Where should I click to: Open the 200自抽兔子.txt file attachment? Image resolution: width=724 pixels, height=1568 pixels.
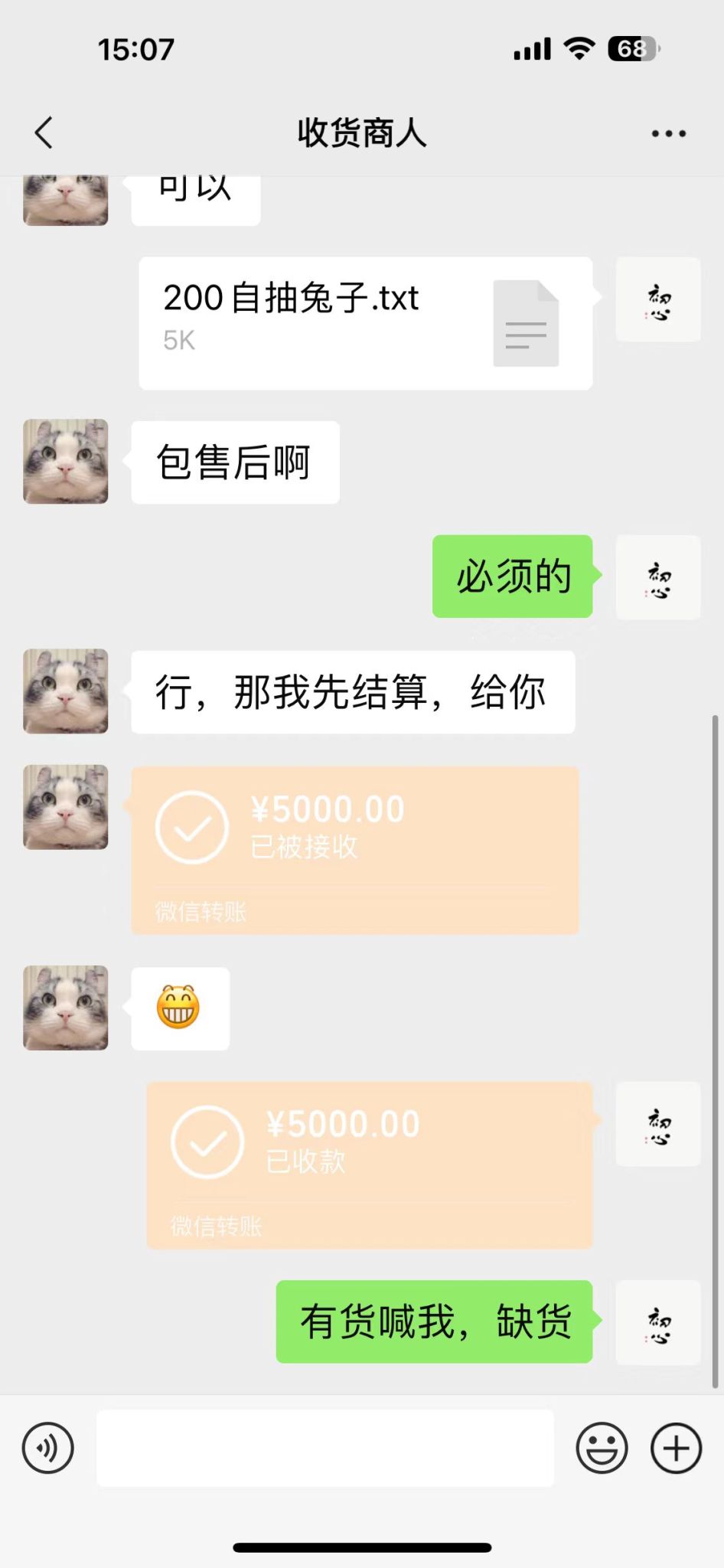click(x=365, y=322)
